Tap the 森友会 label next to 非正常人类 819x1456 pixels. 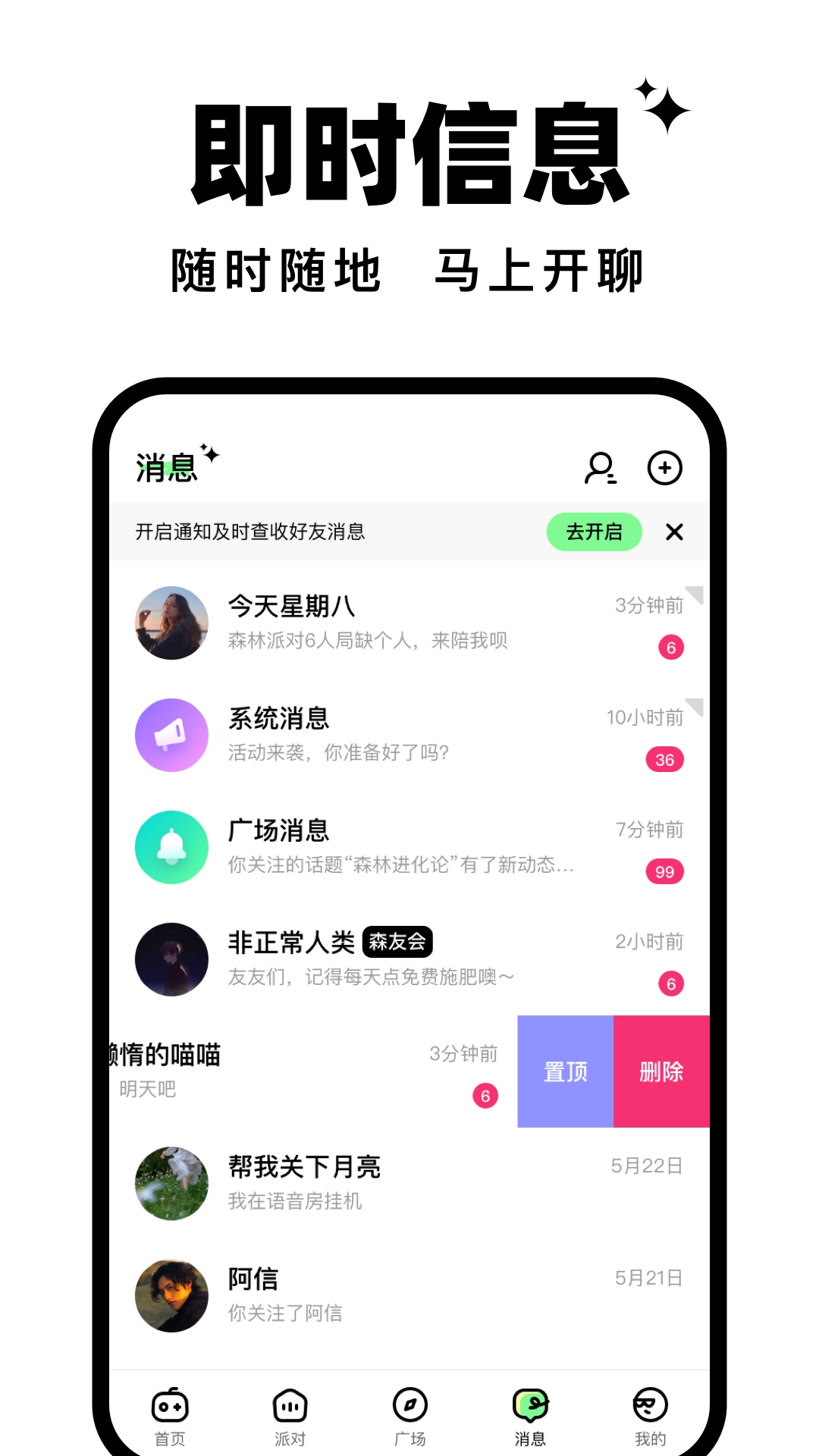[397, 940]
